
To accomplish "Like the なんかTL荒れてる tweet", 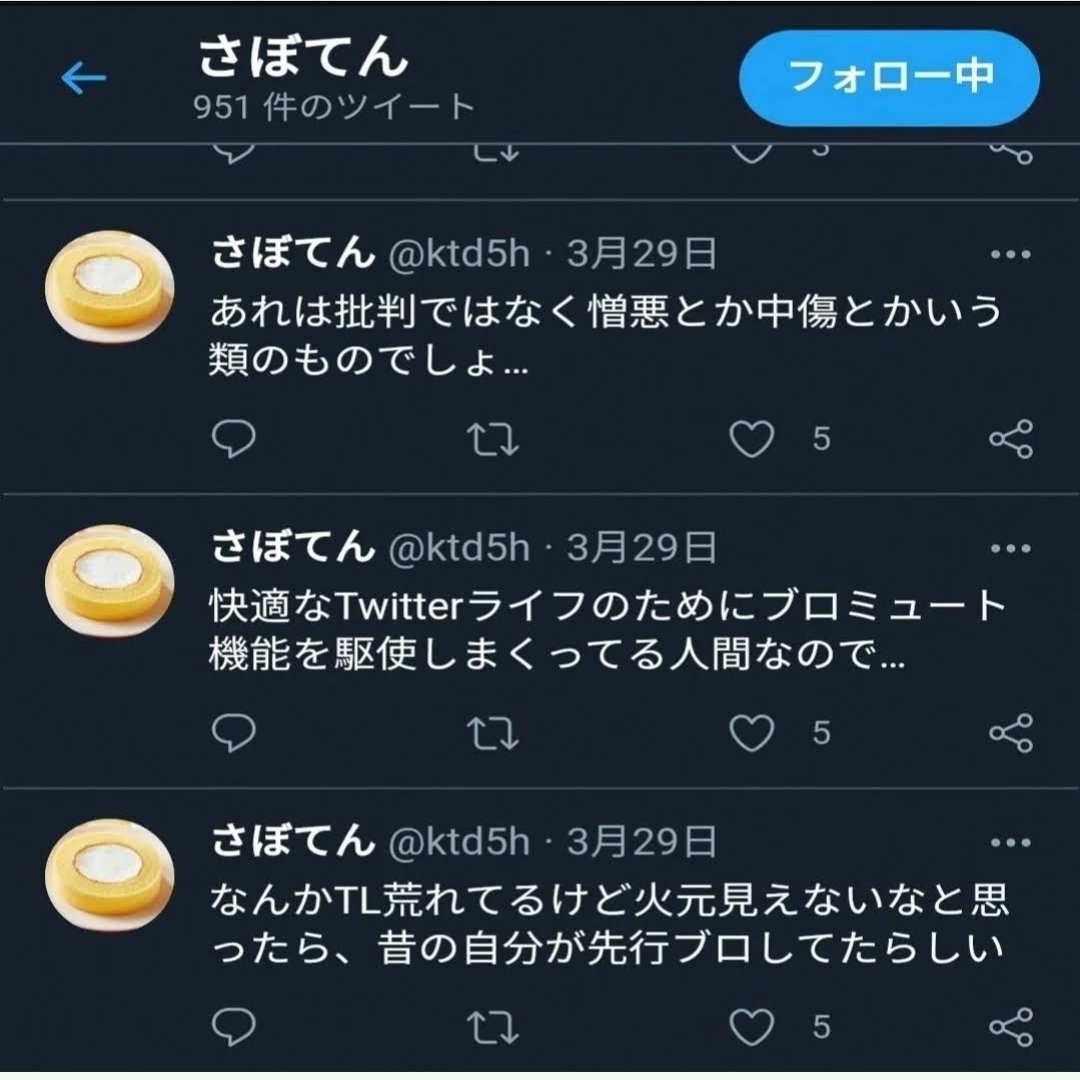I will pyautogui.click(x=751, y=1027).
